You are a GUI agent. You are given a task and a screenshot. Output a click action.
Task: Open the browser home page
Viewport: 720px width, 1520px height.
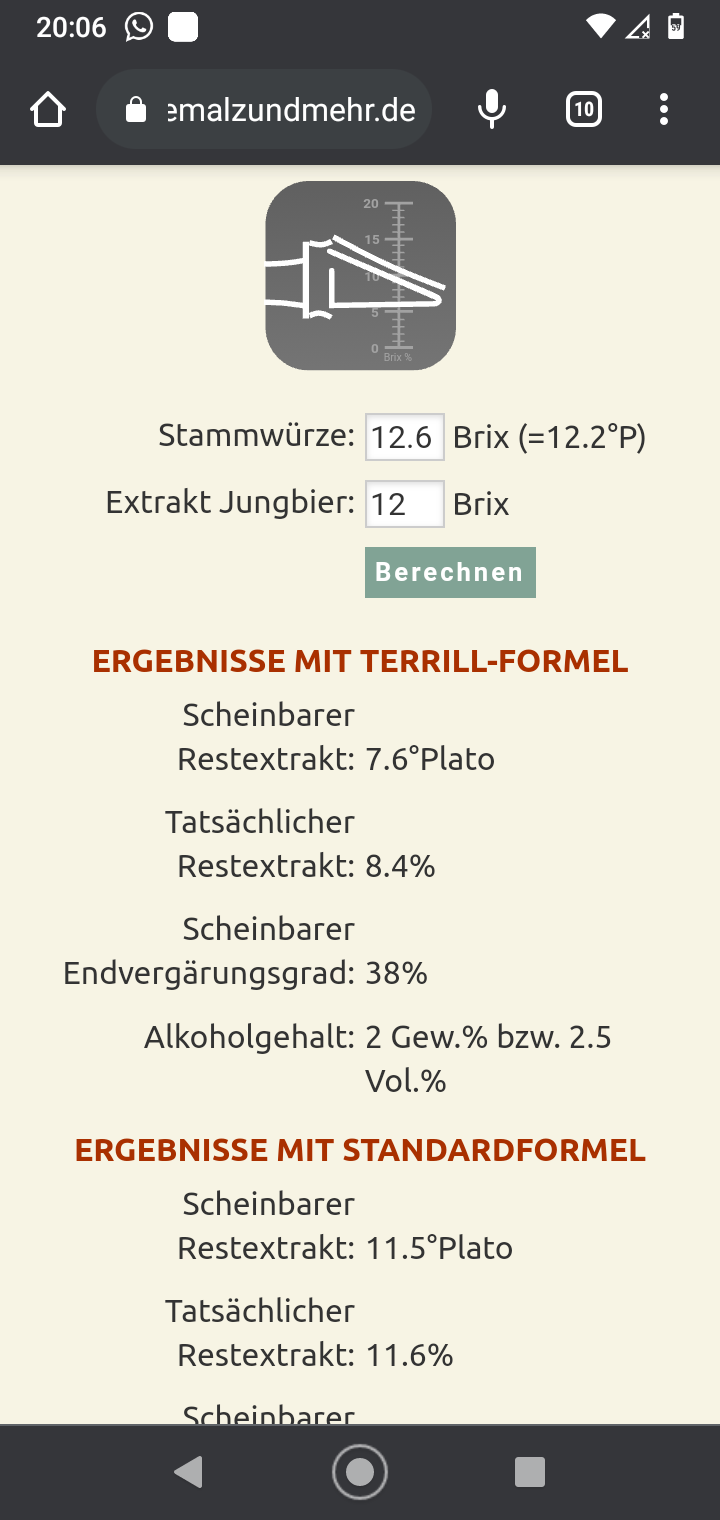click(x=48, y=109)
